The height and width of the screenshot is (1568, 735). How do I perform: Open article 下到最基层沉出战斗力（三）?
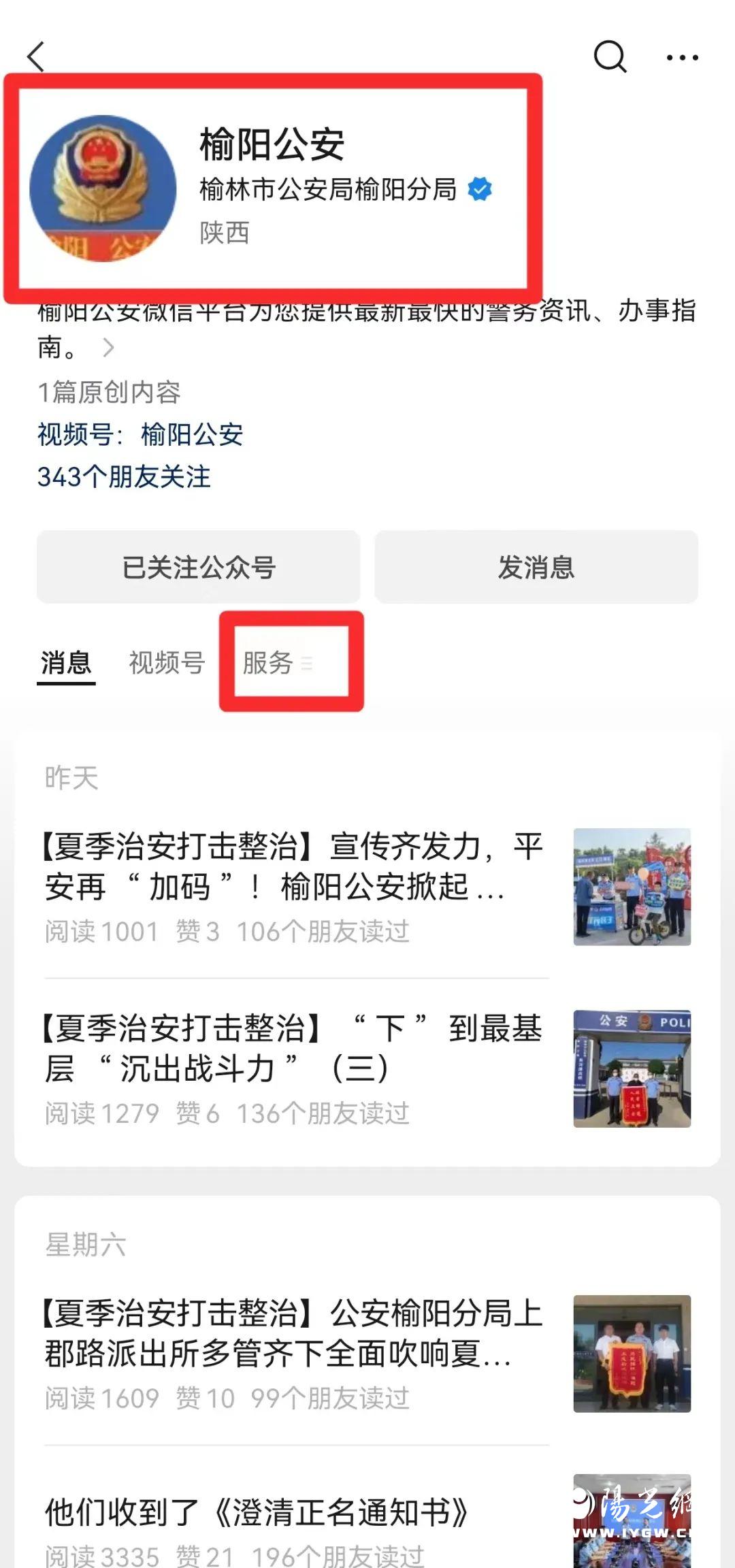pyautogui.click(x=294, y=1049)
